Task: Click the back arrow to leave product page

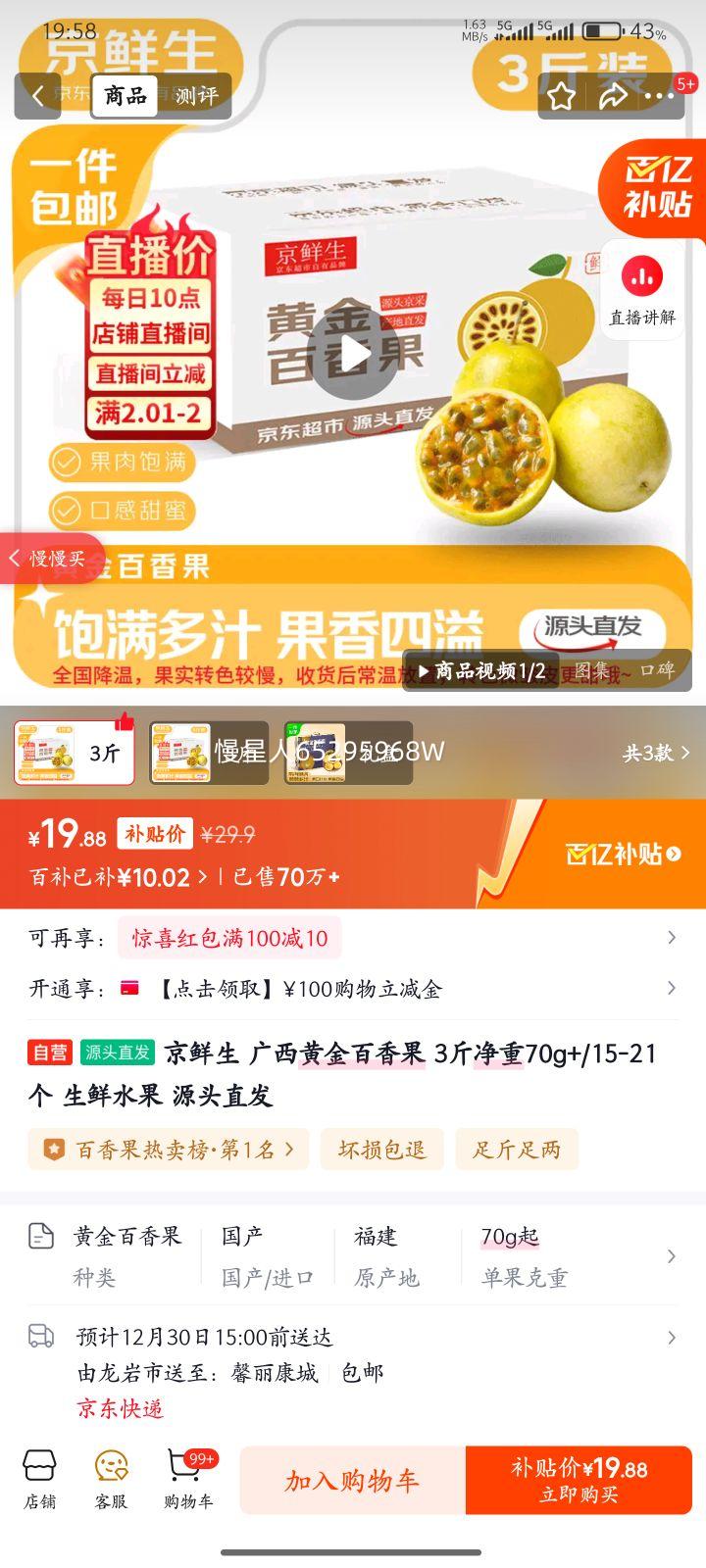Action: pos(37,97)
